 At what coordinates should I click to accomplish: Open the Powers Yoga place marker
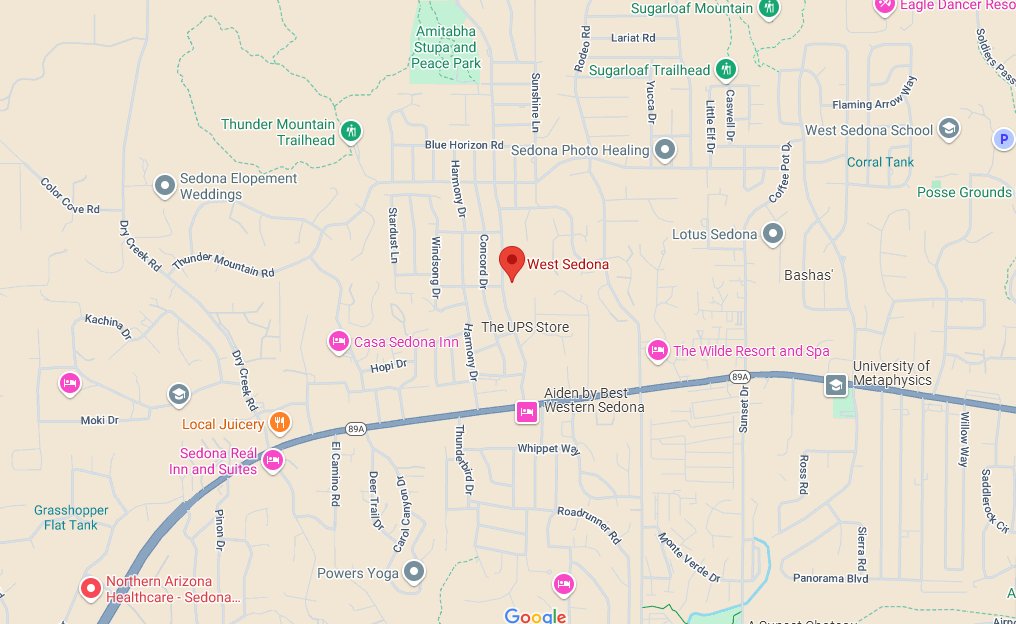coord(414,572)
